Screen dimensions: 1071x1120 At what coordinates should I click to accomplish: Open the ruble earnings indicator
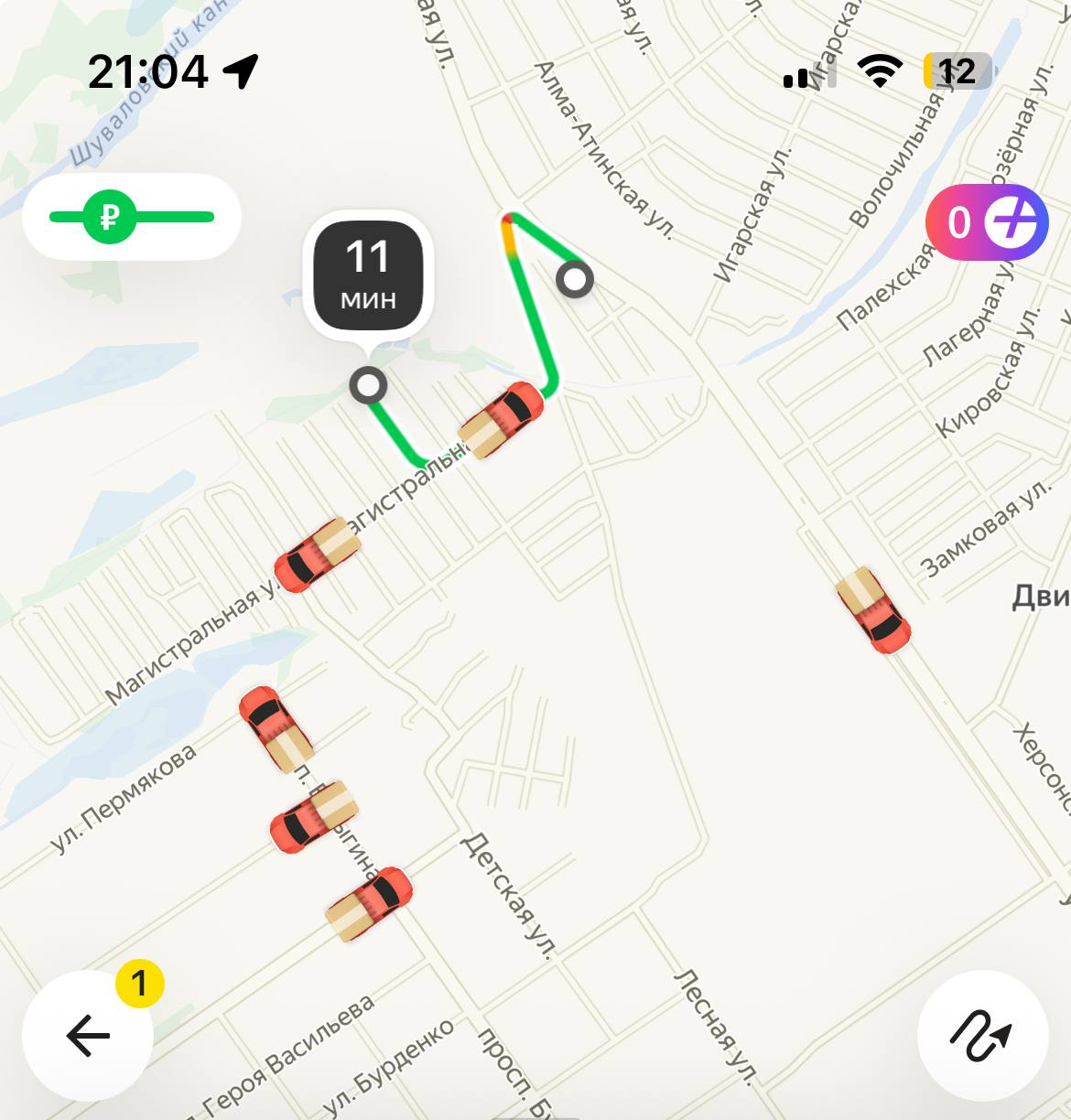pos(131,217)
